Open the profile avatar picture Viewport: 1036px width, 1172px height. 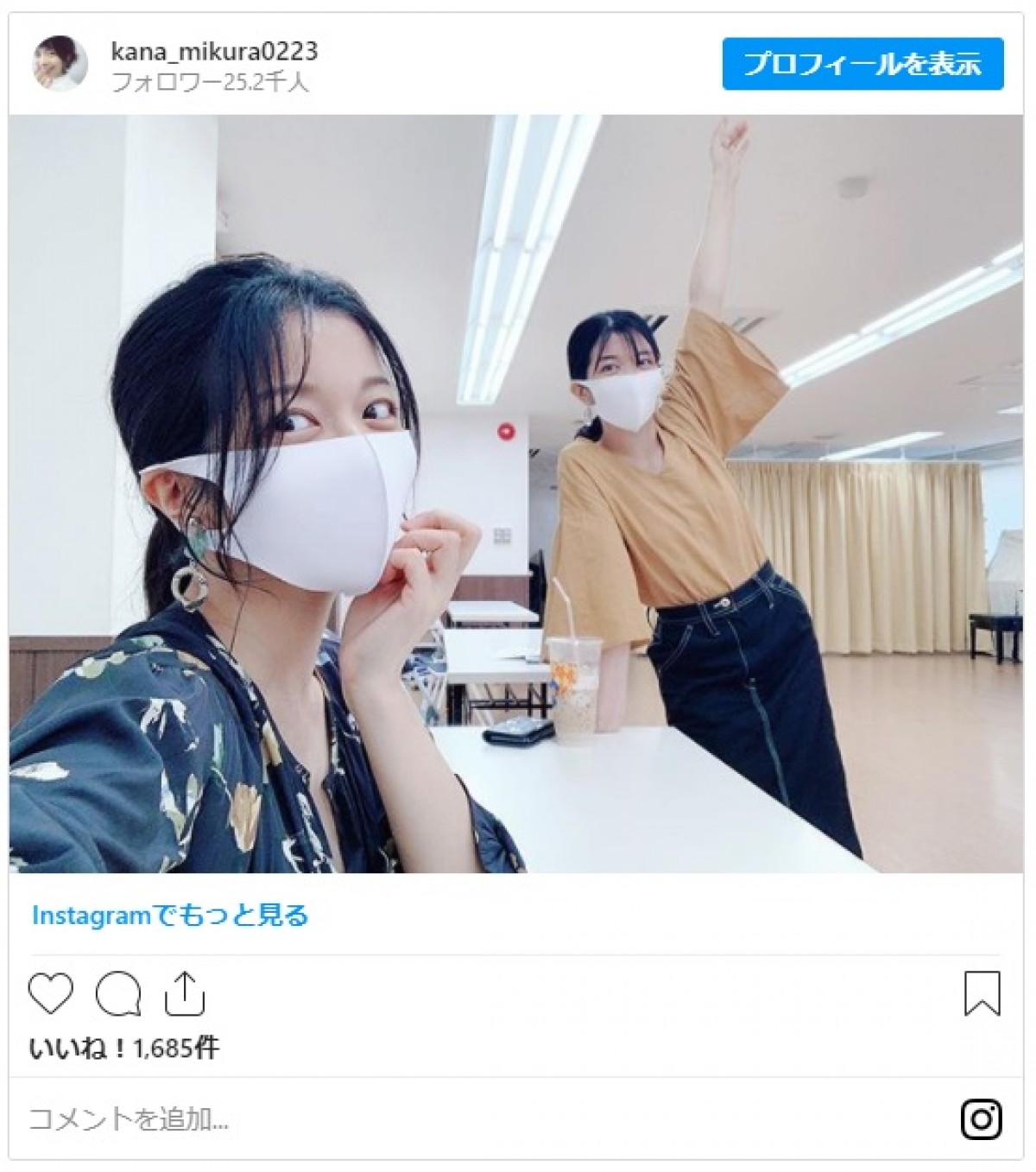click(x=60, y=64)
